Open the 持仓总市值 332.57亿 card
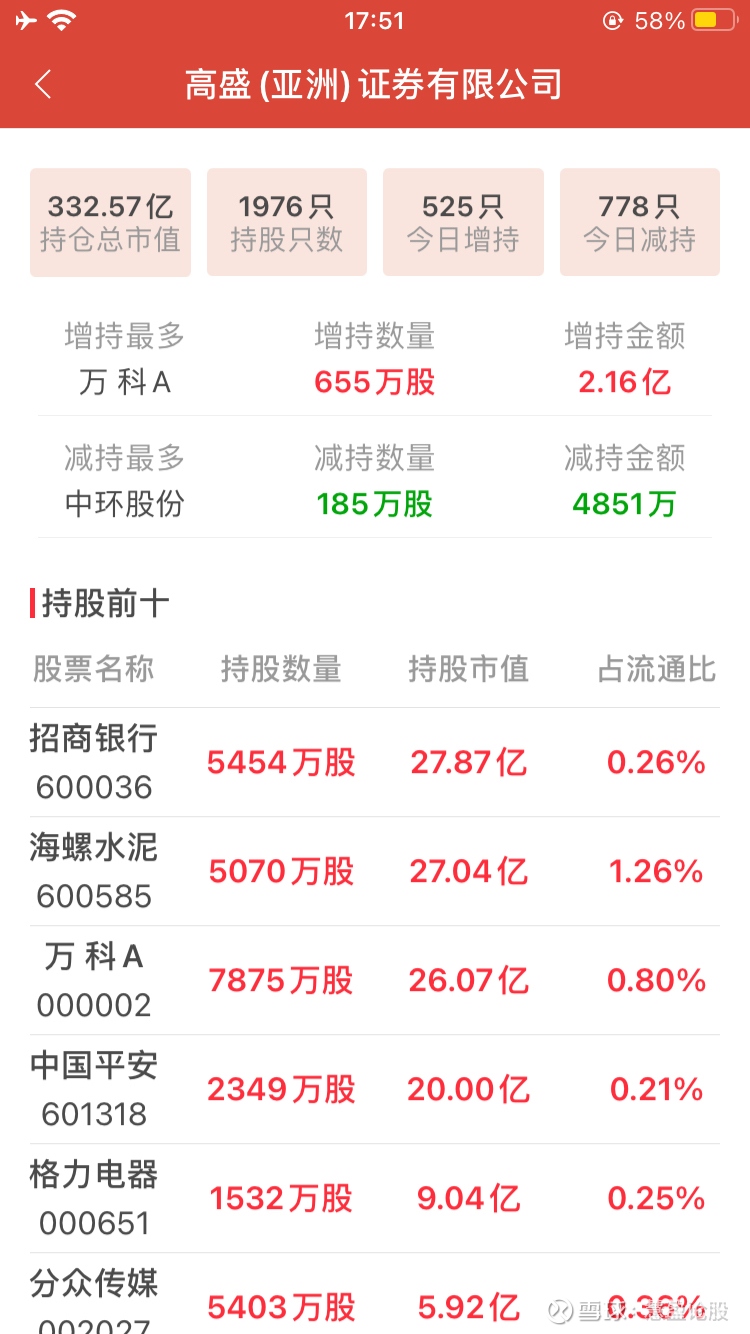Screen dimensions: 750x1334 point(110,222)
